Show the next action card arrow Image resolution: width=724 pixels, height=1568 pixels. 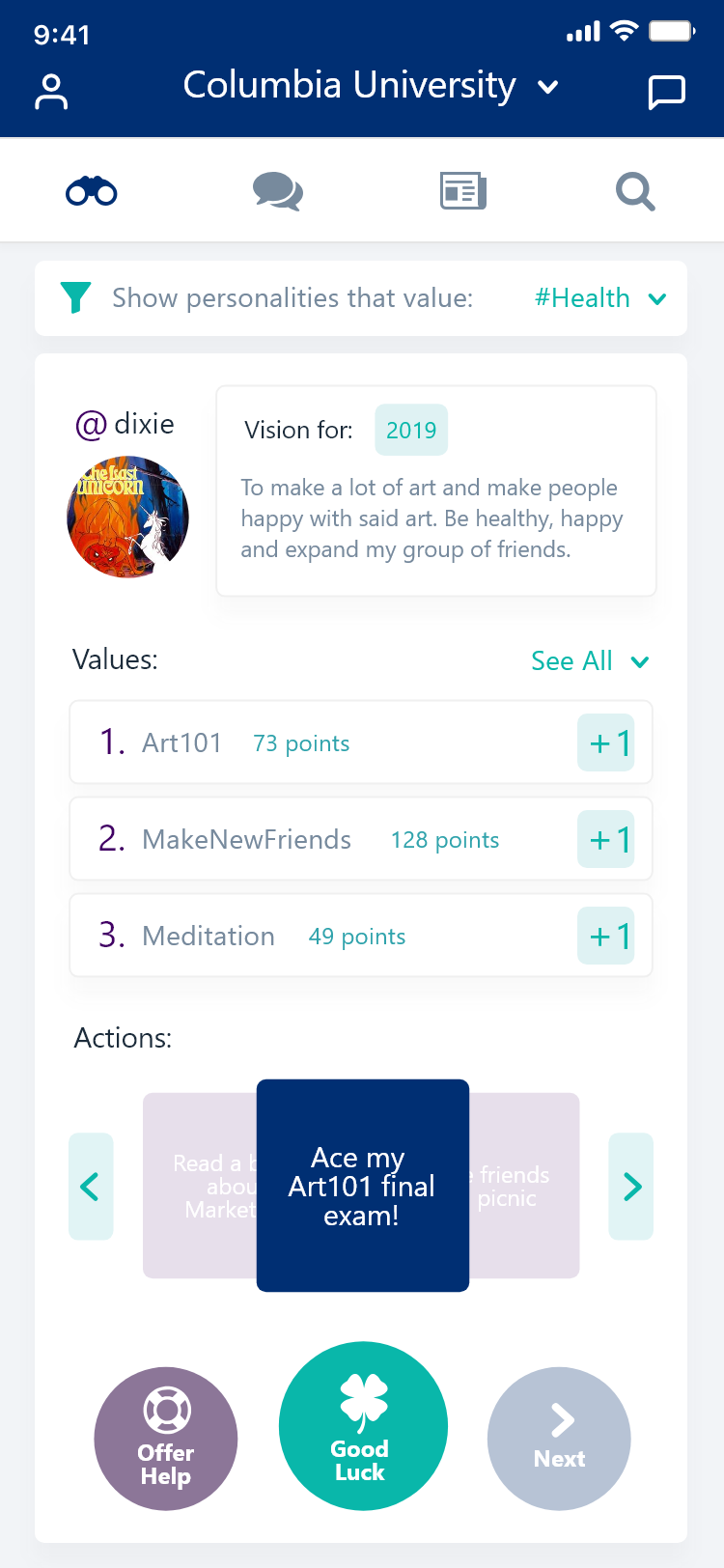point(631,1187)
